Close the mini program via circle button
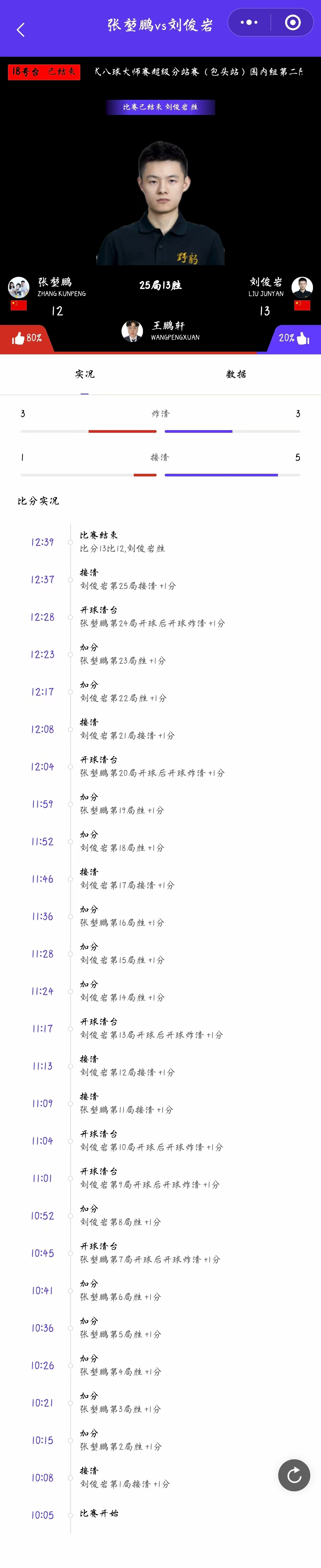The width and height of the screenshot is (321, 1568). (x=292, y=23)
